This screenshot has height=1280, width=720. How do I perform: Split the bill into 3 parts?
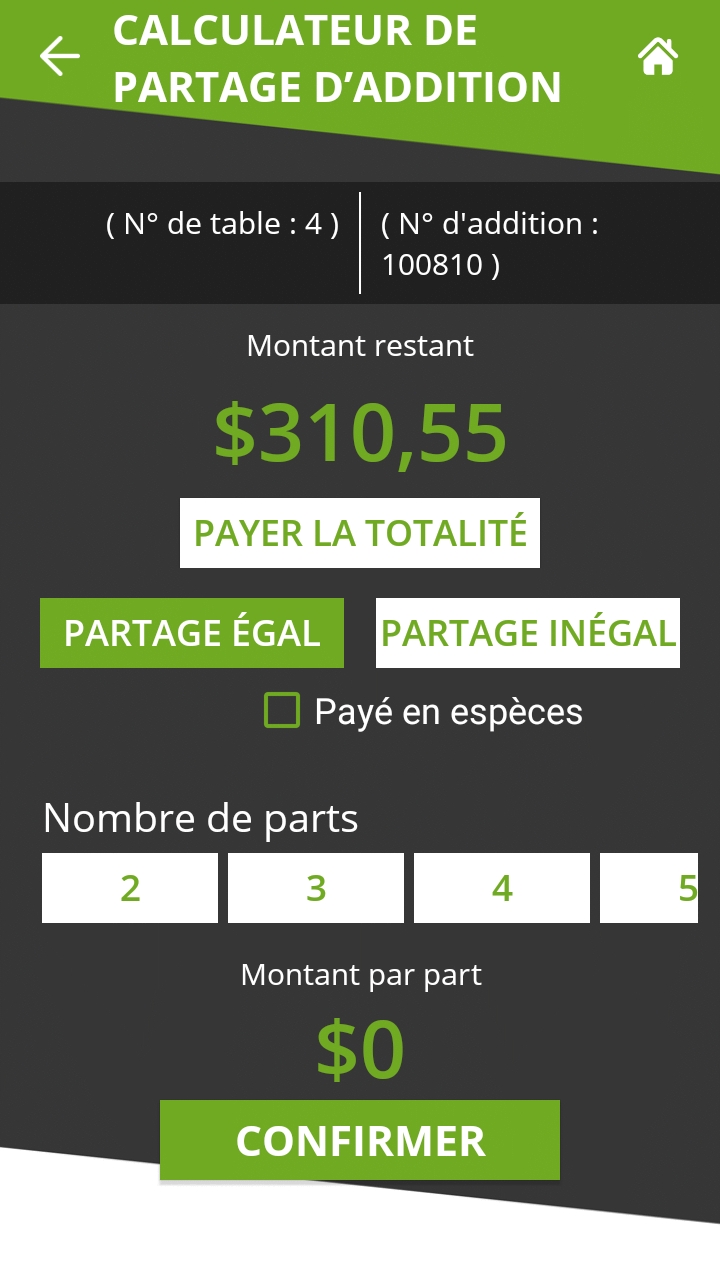click(x=316, y=888)
